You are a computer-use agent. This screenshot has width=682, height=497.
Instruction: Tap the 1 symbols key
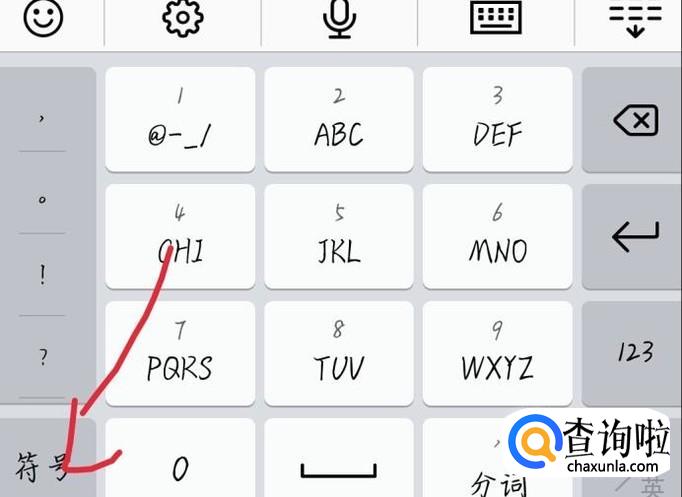(180, 119)
